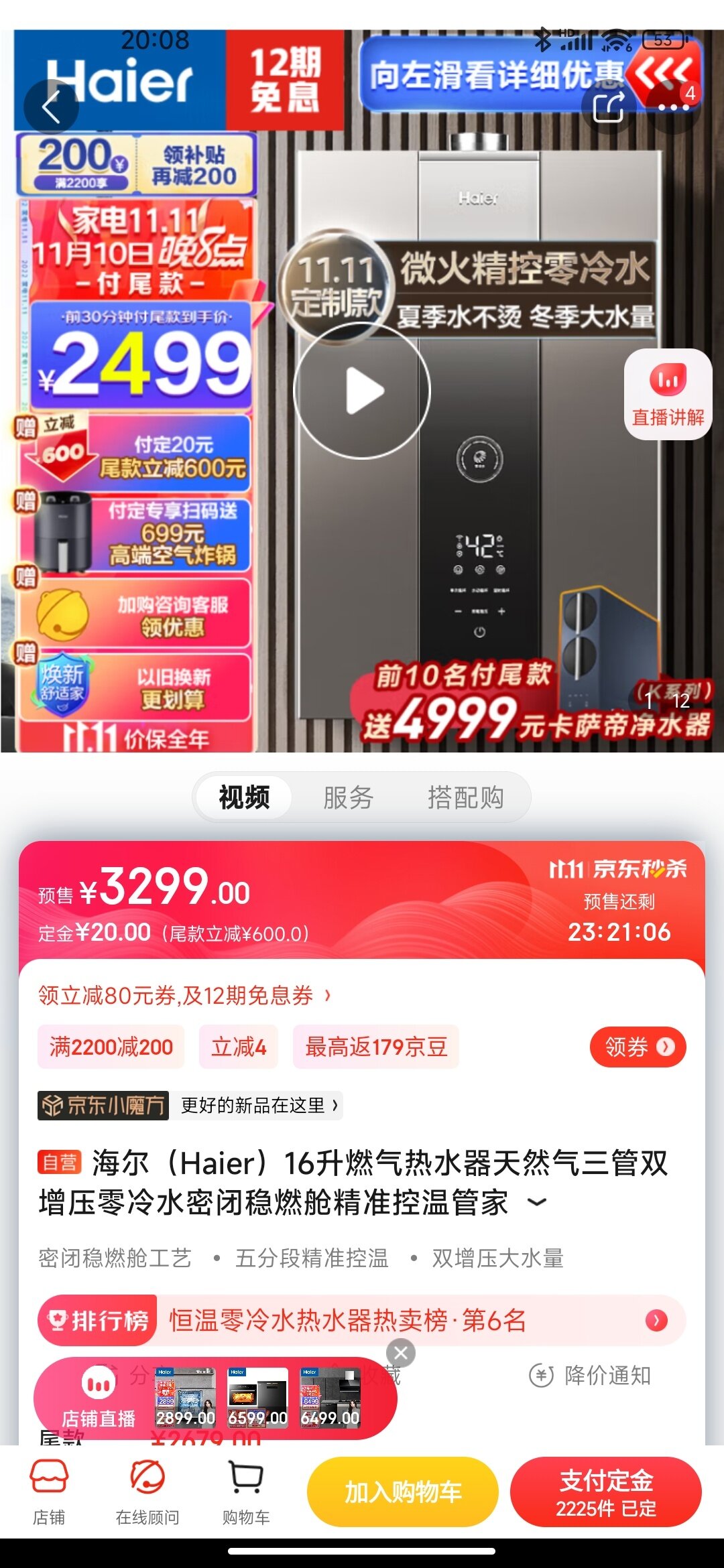Contact 在线顾问 online consultant
The image size is (724, 1568).
[x=147, y=1491]
